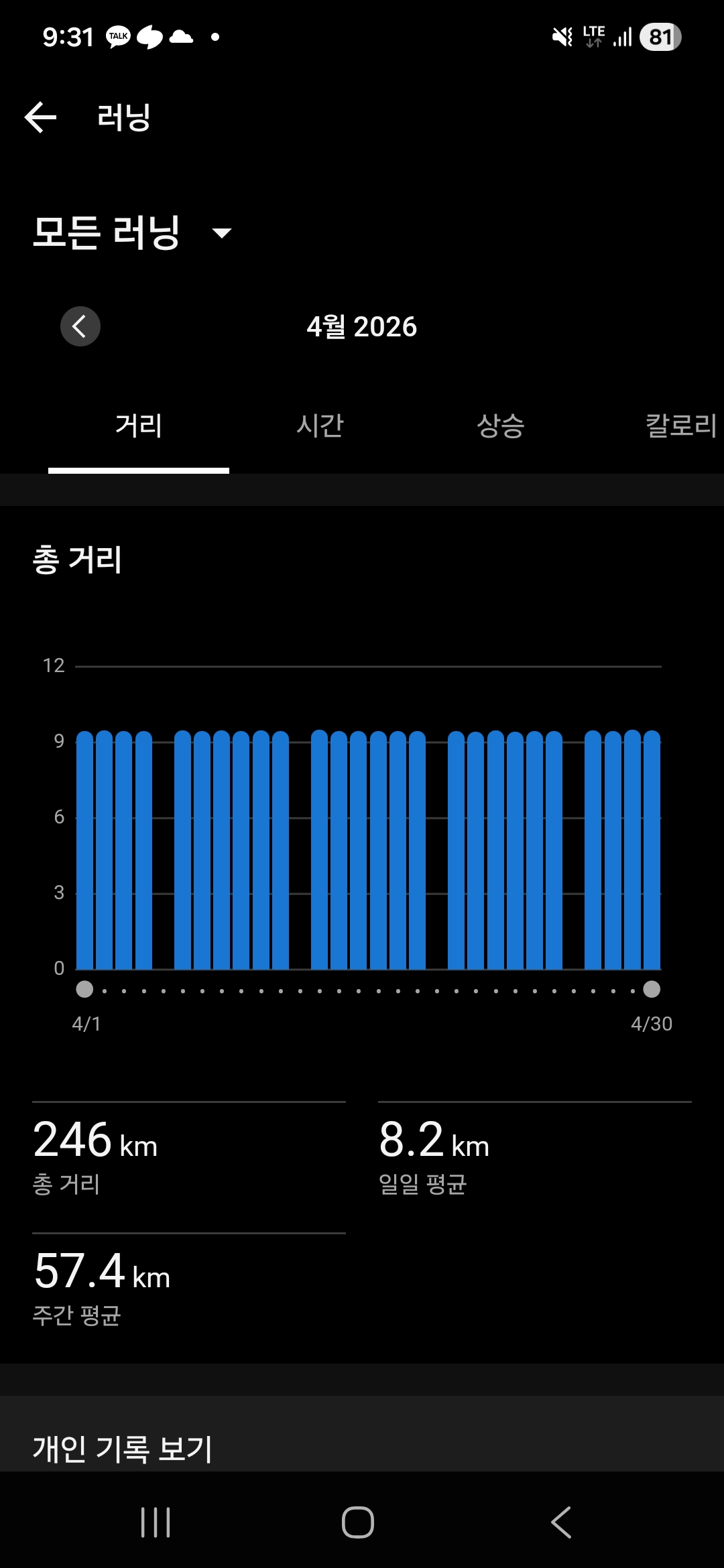This screenshot has width=724, height=1568.
Task: Switch to the 시간 tab
Action: pos(320,426)
